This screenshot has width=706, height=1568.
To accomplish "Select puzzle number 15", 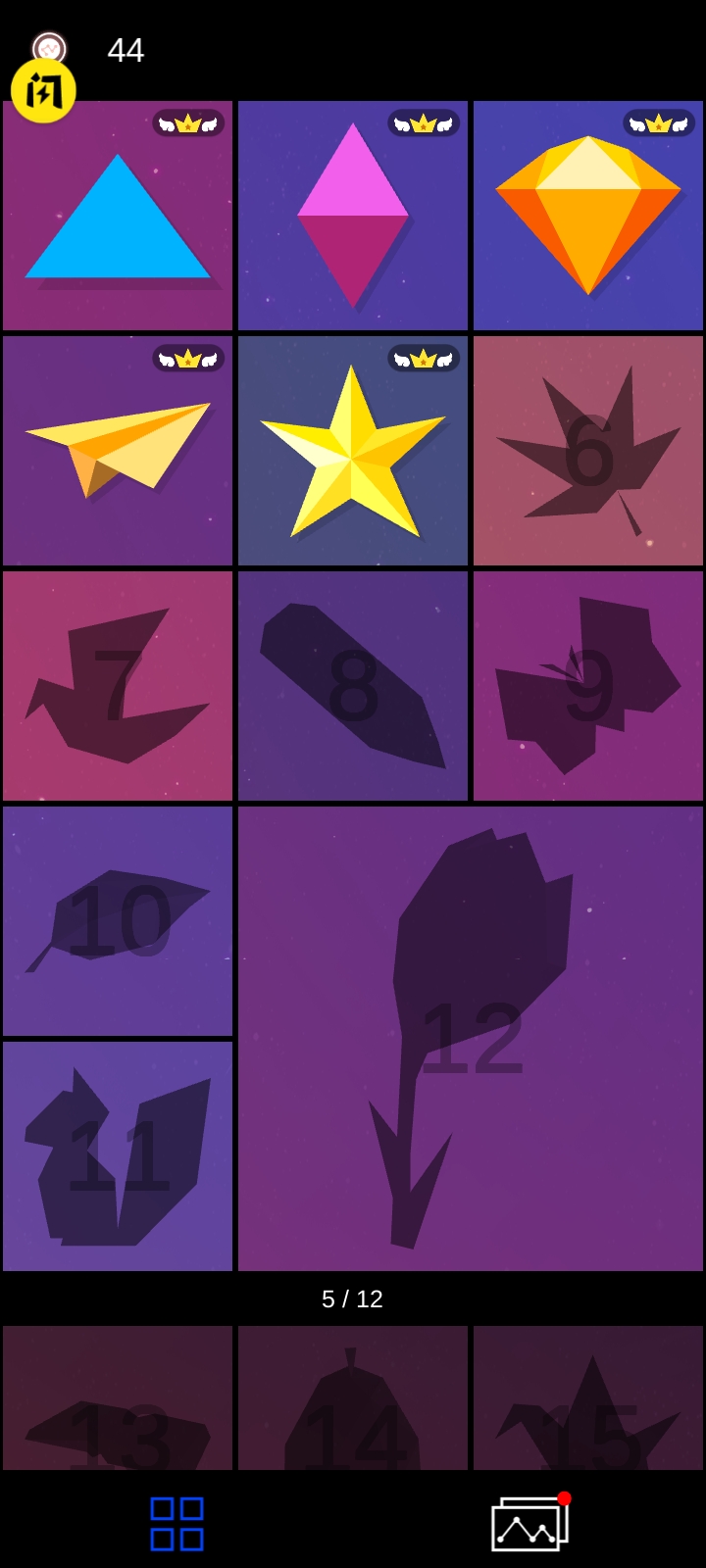I will click(588, 1401).
